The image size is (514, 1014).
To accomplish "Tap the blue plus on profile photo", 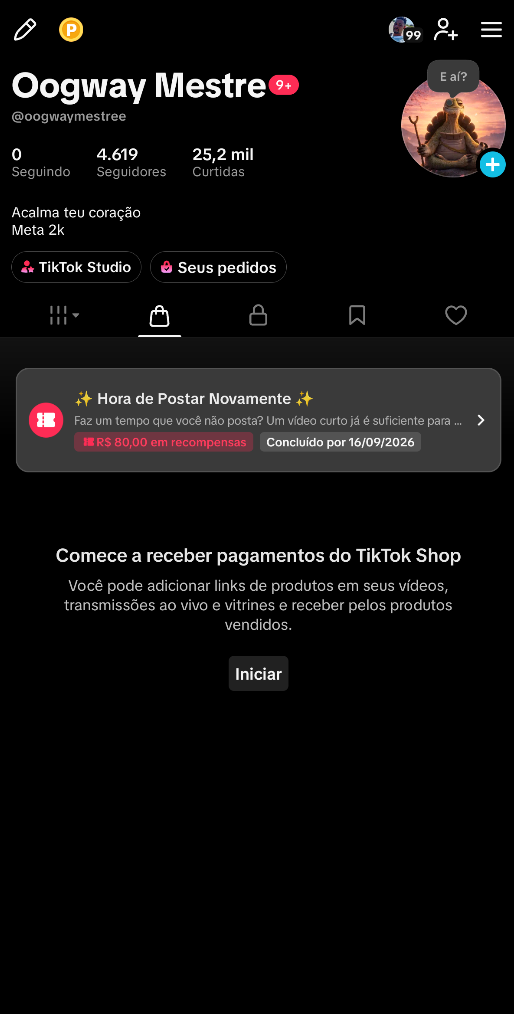I will (493, 165).
